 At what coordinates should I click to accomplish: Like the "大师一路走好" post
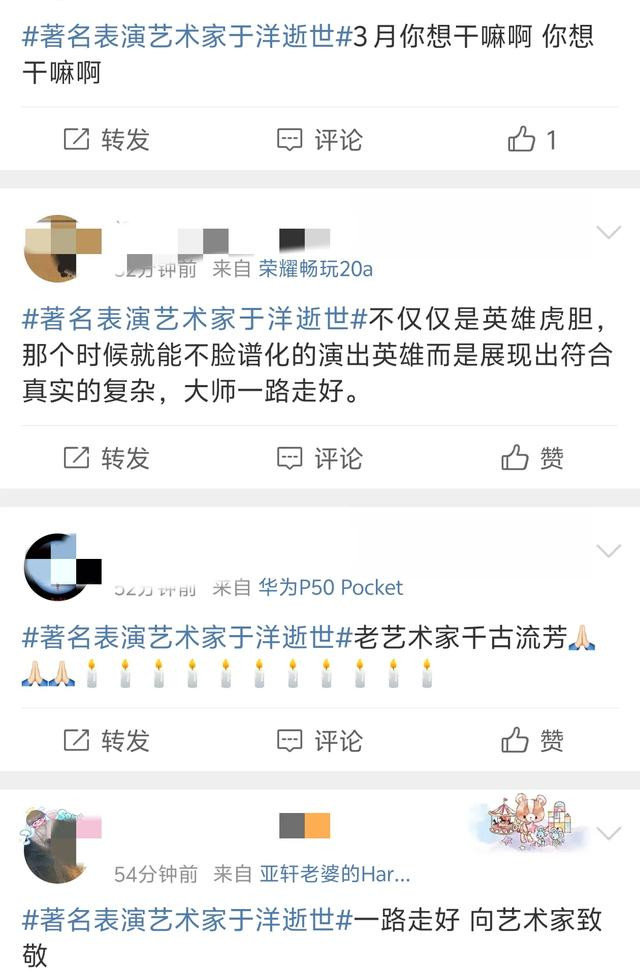pos(532,458)
